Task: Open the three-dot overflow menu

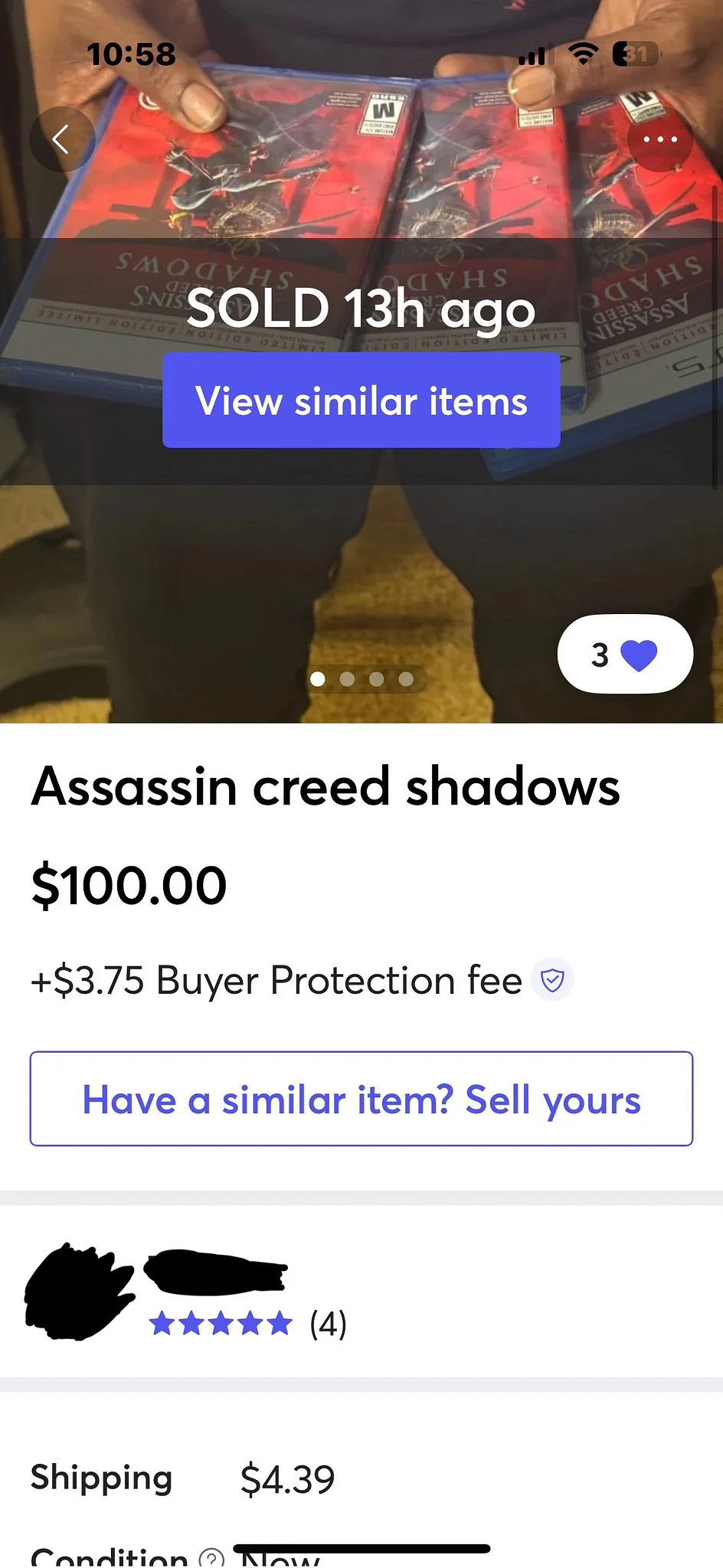Action: pos(659,139)
